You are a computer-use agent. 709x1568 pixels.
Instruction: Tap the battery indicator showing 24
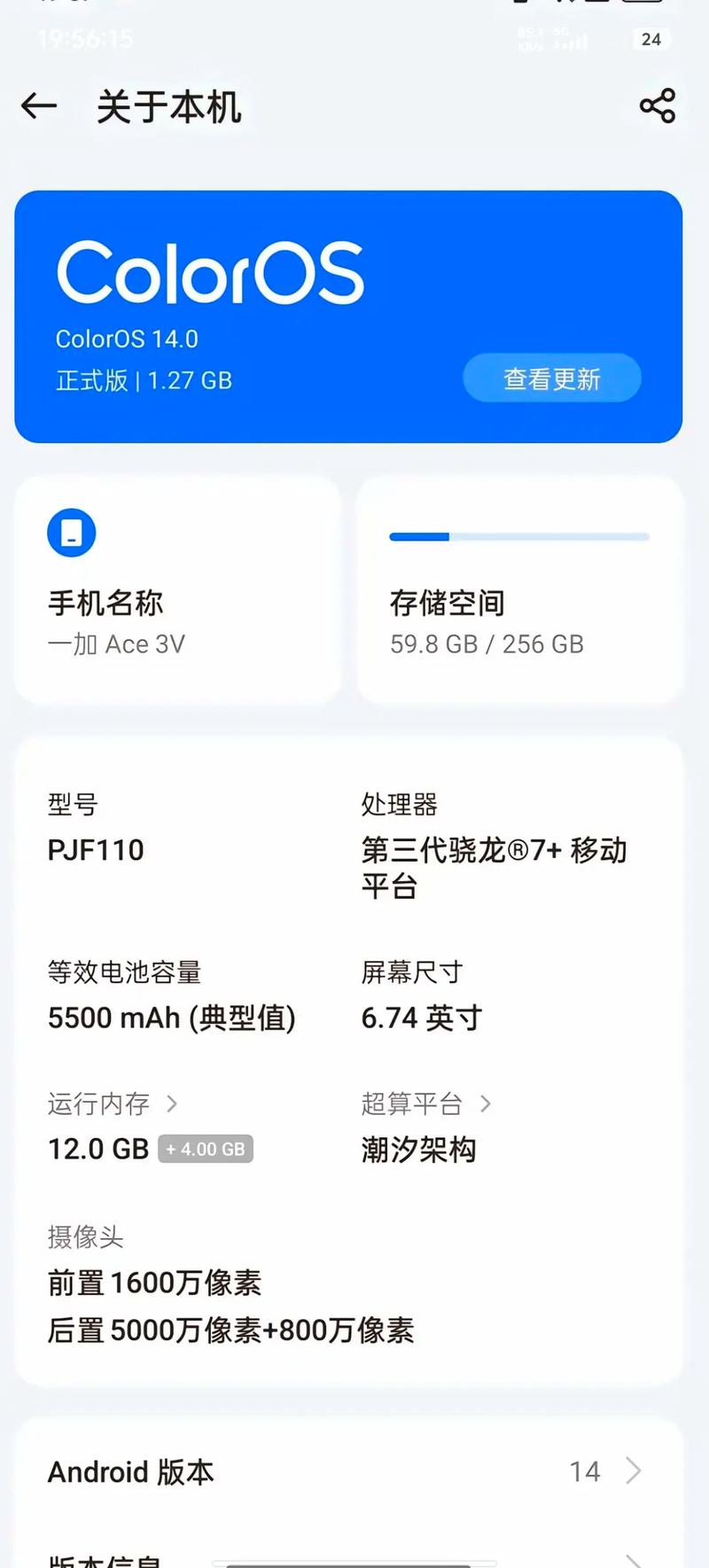pyautogui.click(x=651, y=40)
